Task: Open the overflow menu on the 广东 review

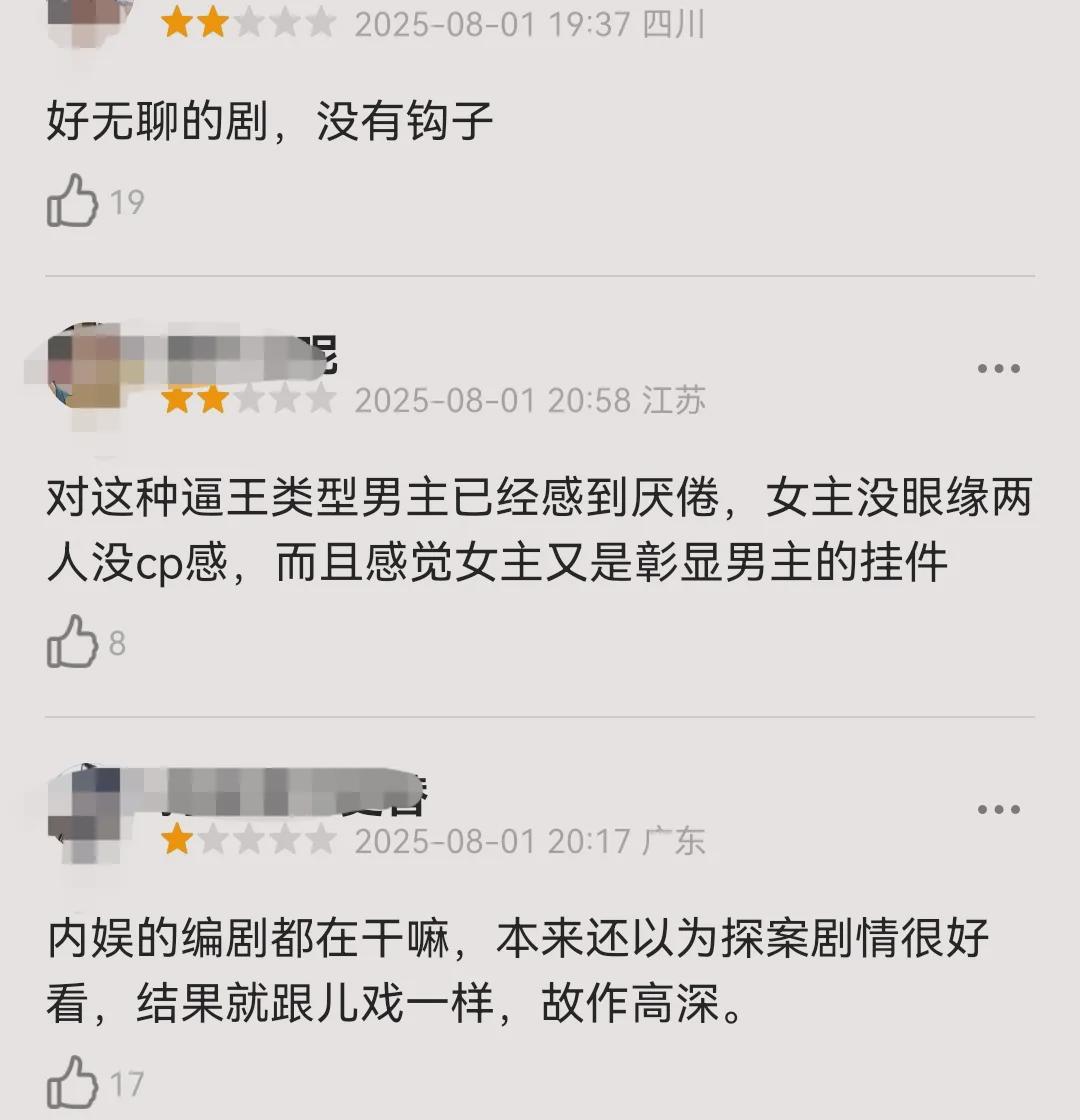Action: coord(998,809)
